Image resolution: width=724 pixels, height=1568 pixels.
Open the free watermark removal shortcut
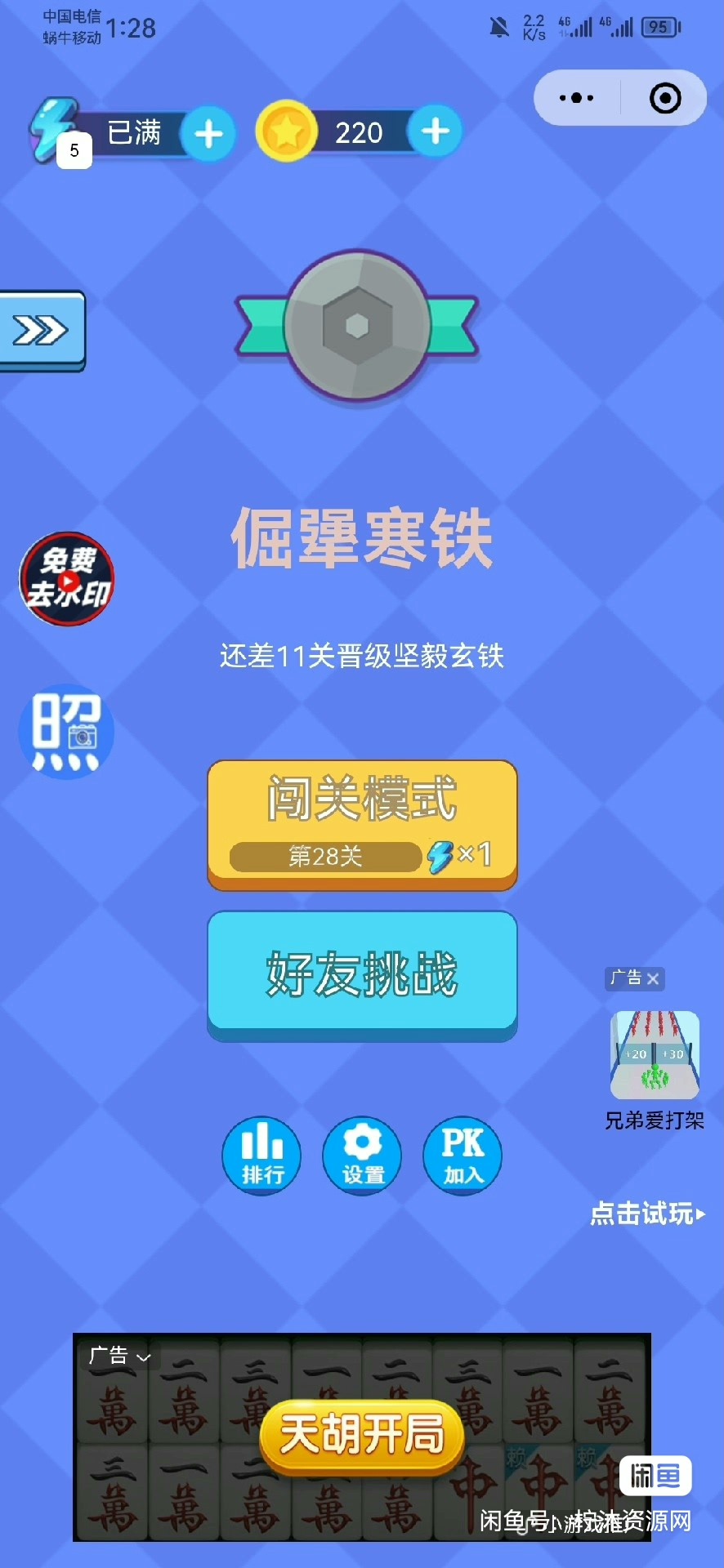tap(67, 578)
